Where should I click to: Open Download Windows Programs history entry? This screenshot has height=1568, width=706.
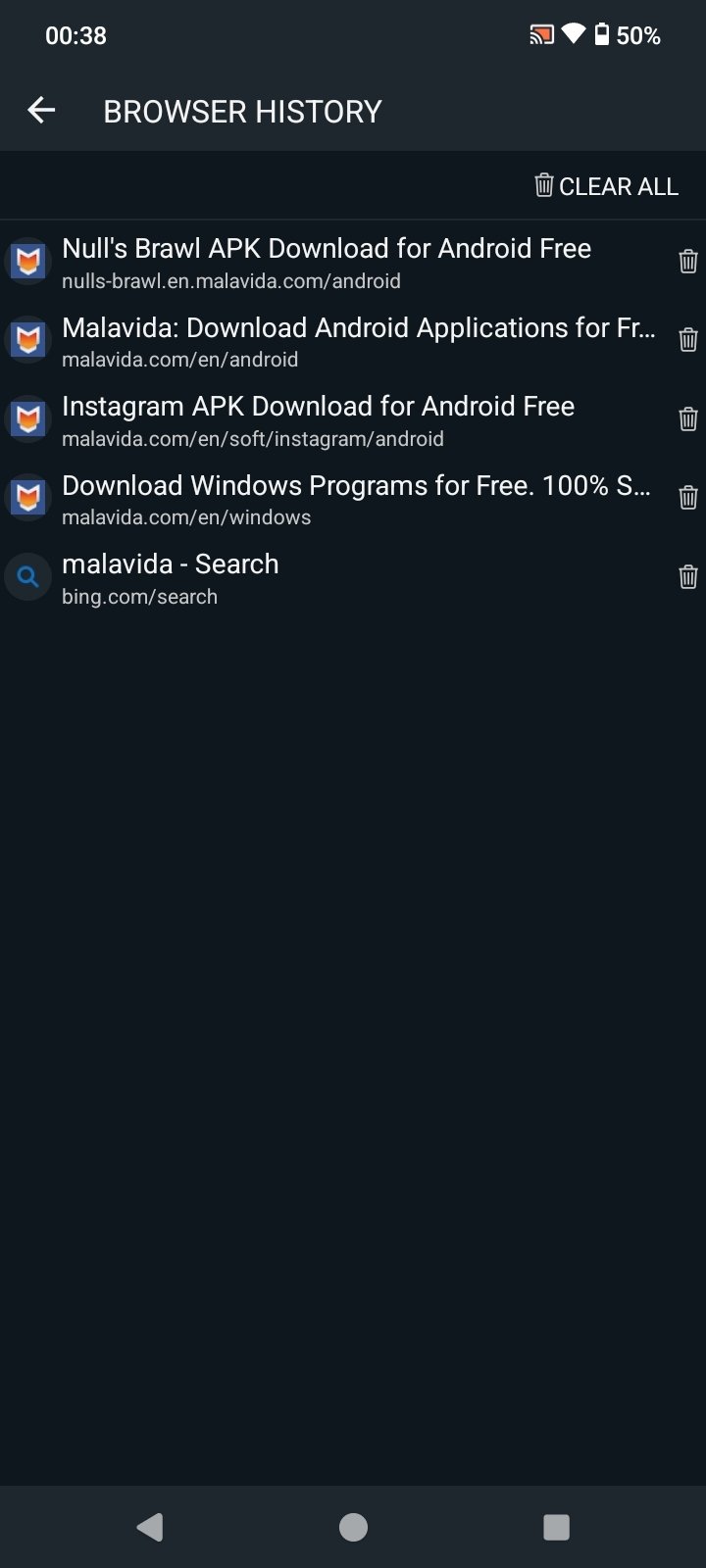[x=356, y=499]
